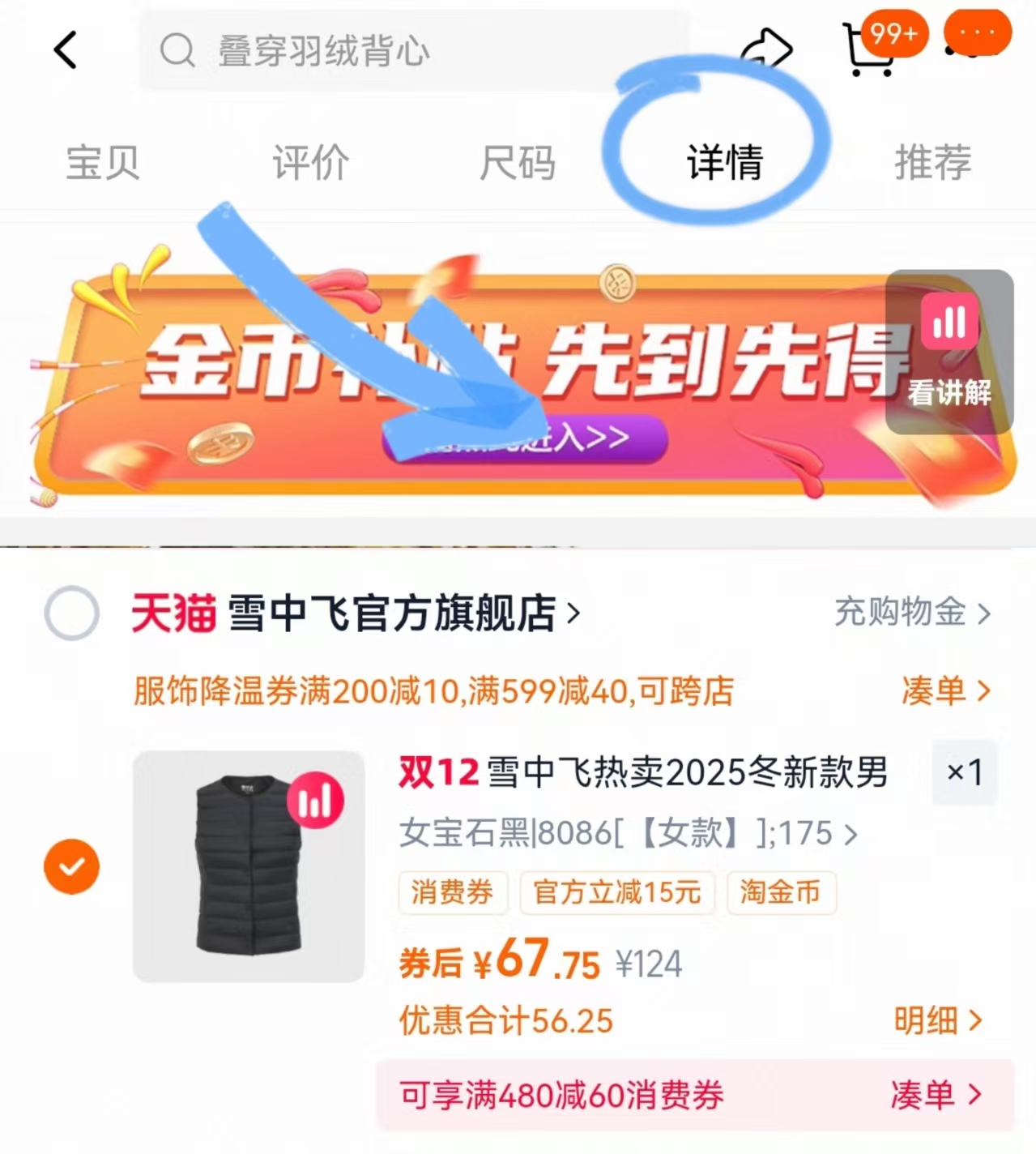Toggle the product selection checkmark
Image resolution: width=1036 pixels, height=1154 pixels.
point(71,865)
